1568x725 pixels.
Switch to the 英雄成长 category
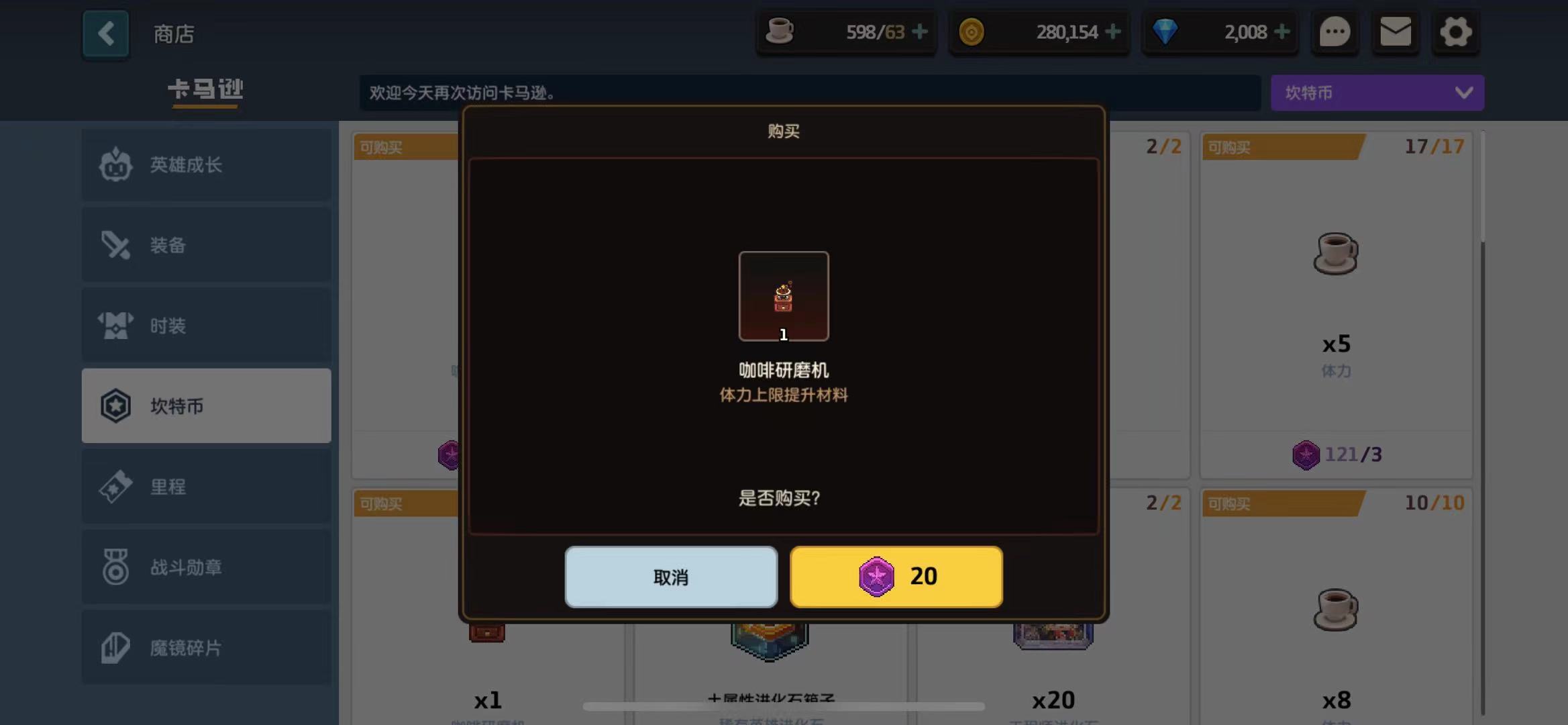point(206,165)
